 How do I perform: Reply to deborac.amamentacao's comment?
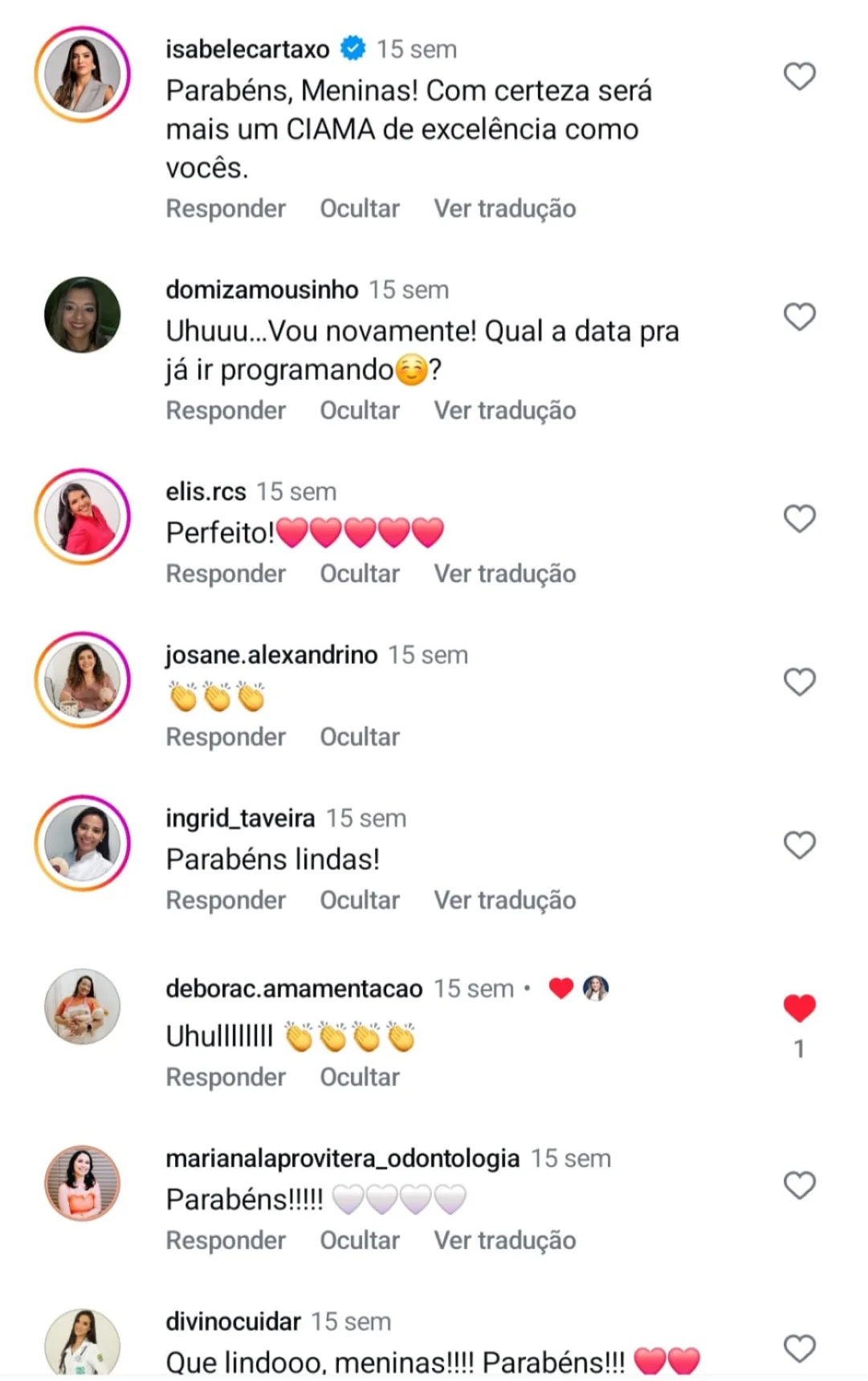click(x=226, y=1077)
